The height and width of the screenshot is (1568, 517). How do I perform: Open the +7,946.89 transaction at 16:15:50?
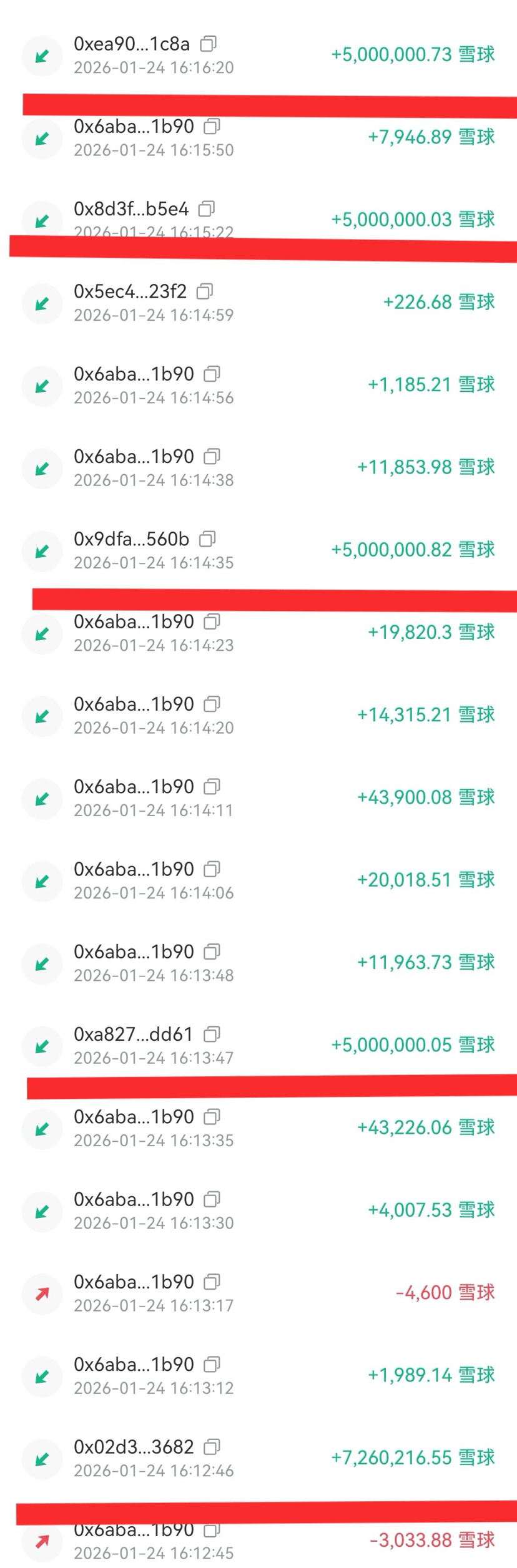click(258, 137)
